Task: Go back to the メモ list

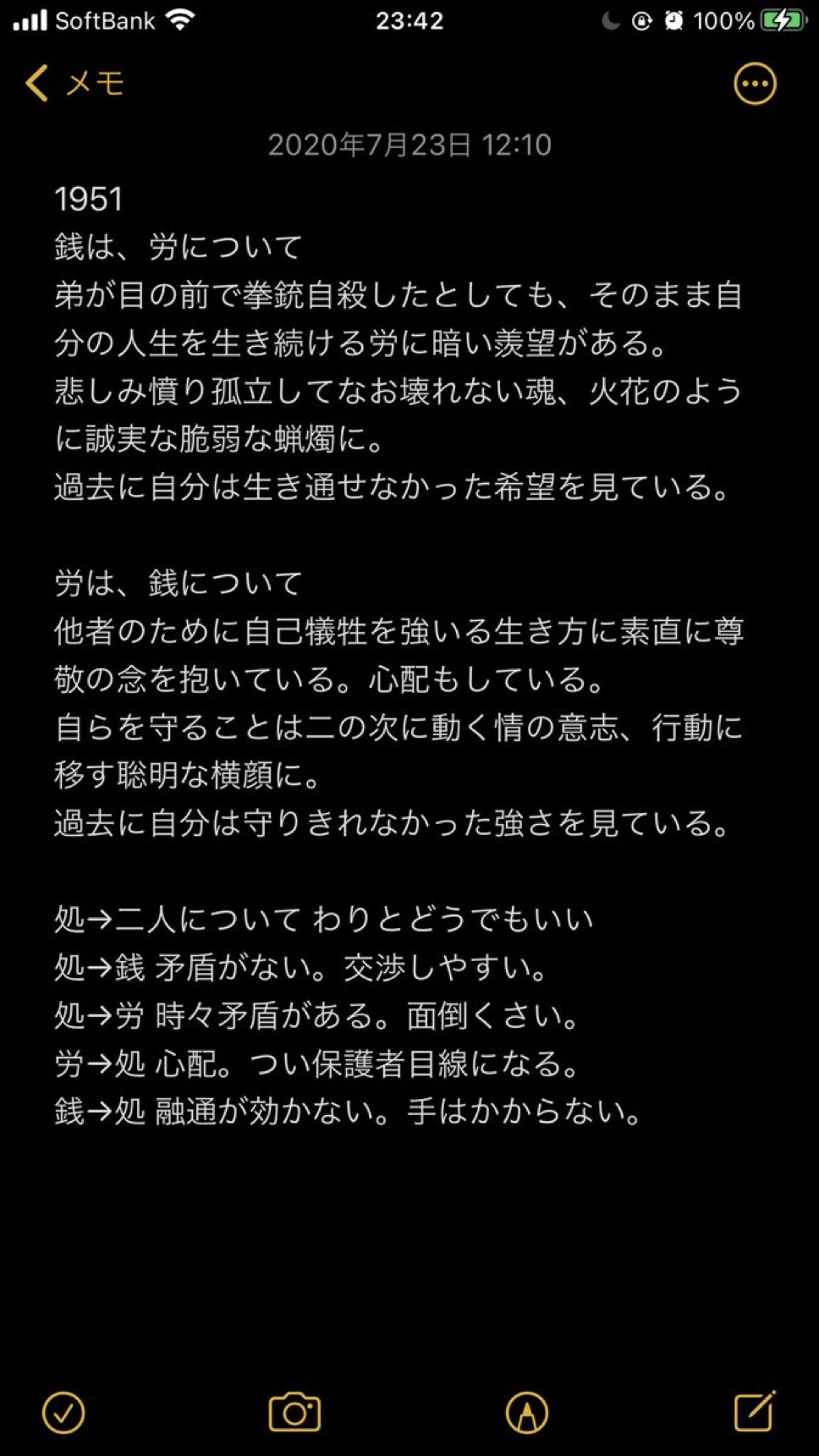Action: click(74, 83)
